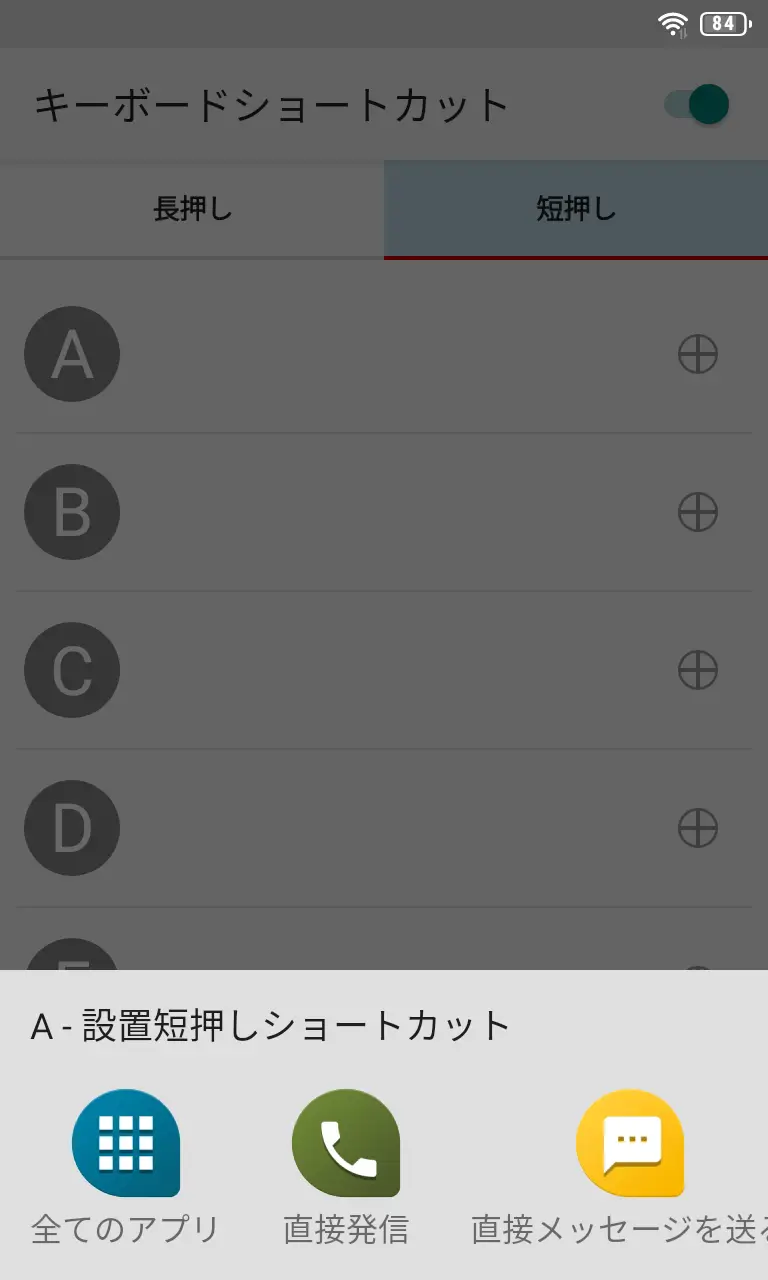Select the 短押し tab
Viewport: 768px width, 1280px height.
[x=576, y=210]
